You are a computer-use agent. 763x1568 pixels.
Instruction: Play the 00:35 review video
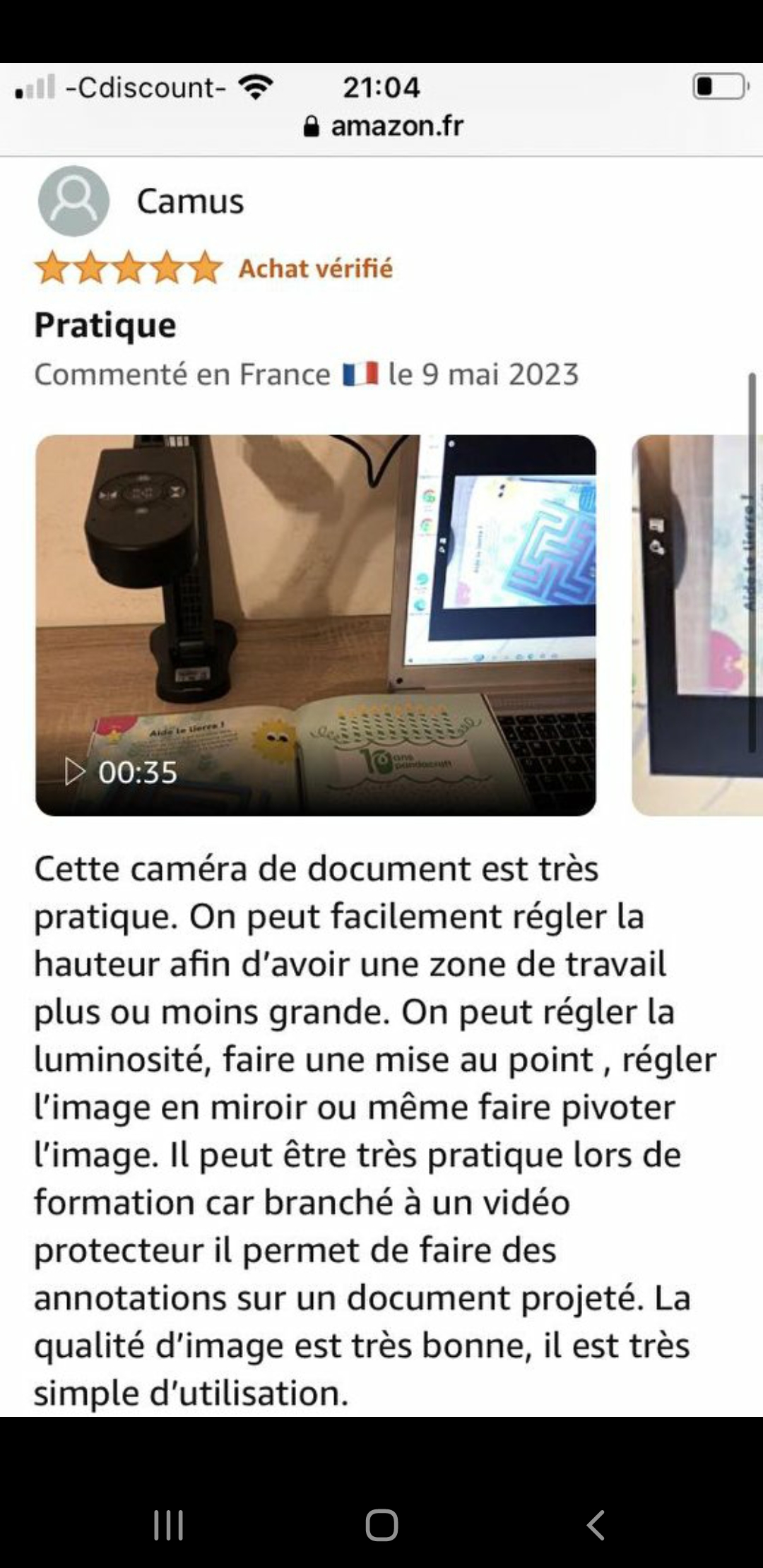tap(315, 625)
